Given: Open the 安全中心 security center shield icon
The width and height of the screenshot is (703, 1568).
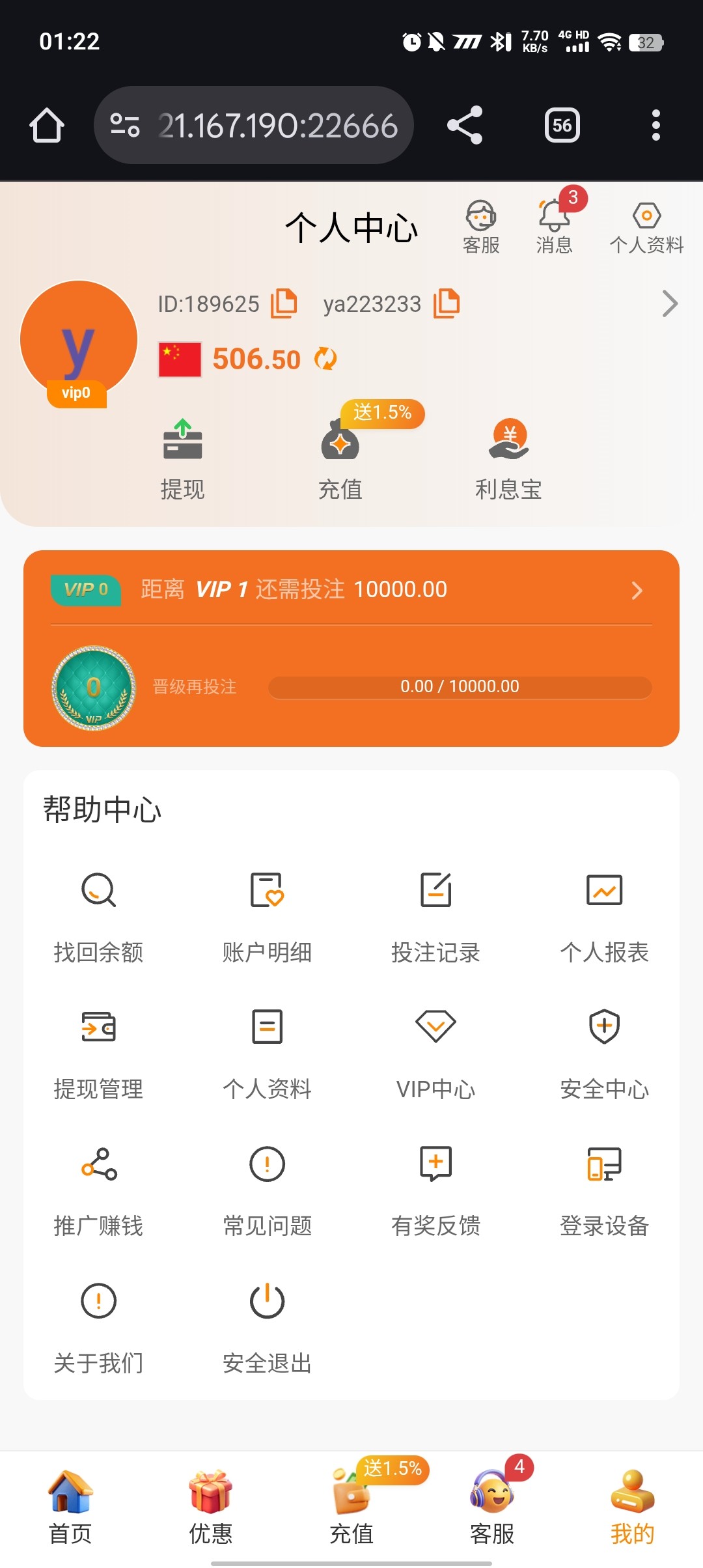Looking at the screenshot, I should pyautogui.click(x=605, y=1048).
